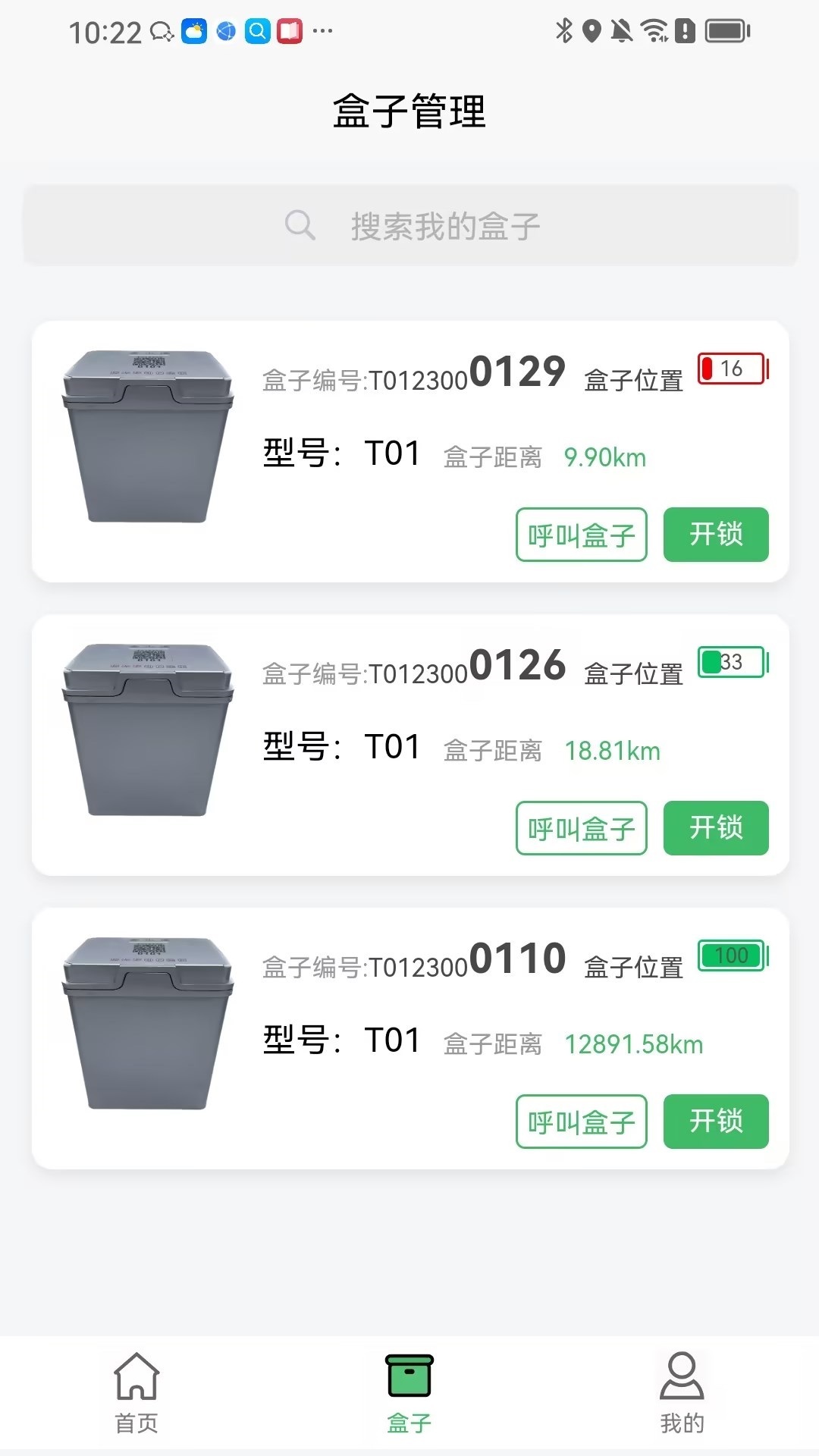This screenshot has height=1456, width=819.
Task: Tap the Bluetooth icon in the status bar
Action: (x=564, y=29)
